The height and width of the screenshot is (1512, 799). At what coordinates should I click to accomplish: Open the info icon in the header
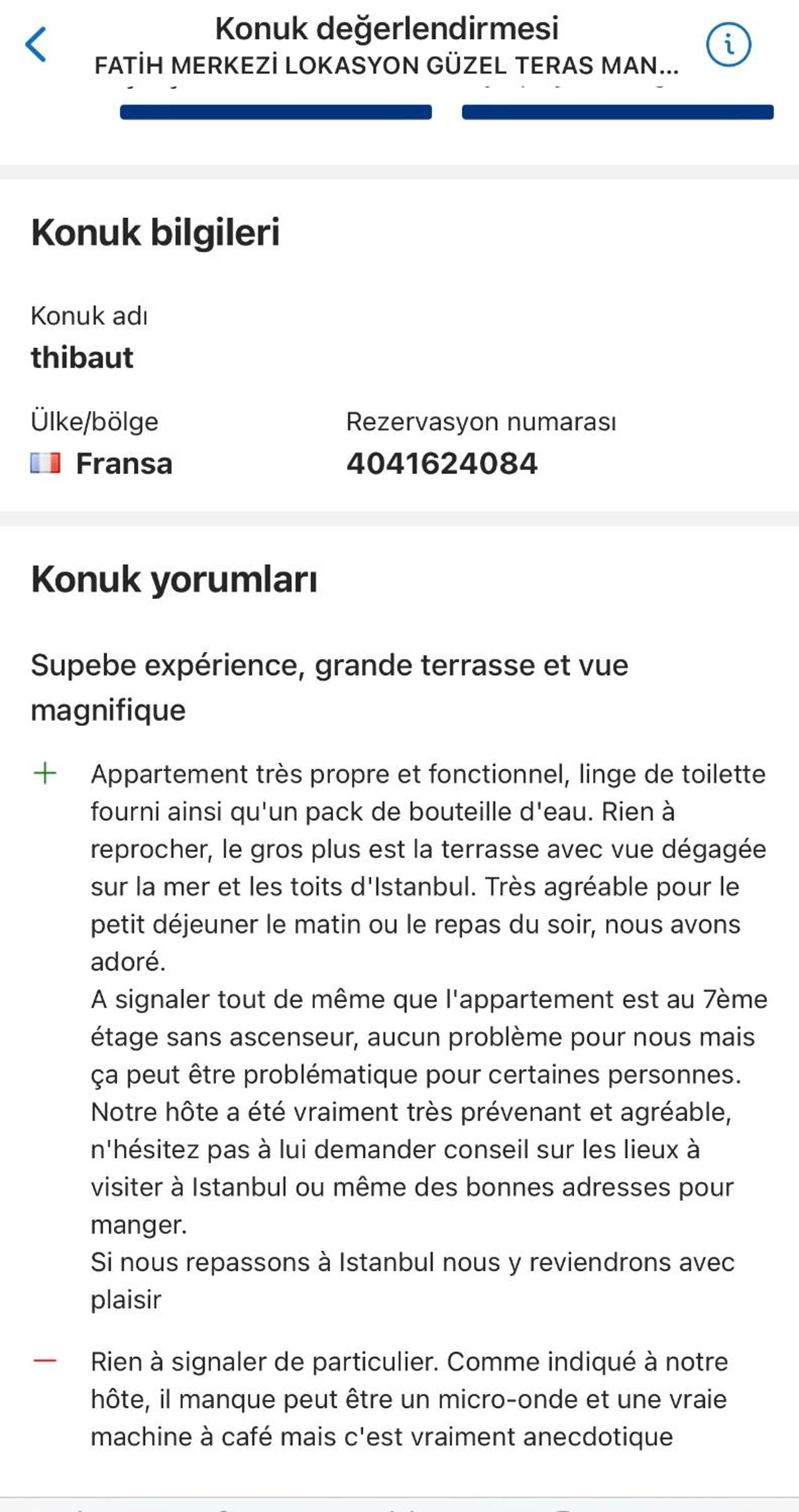click(728, 44)
